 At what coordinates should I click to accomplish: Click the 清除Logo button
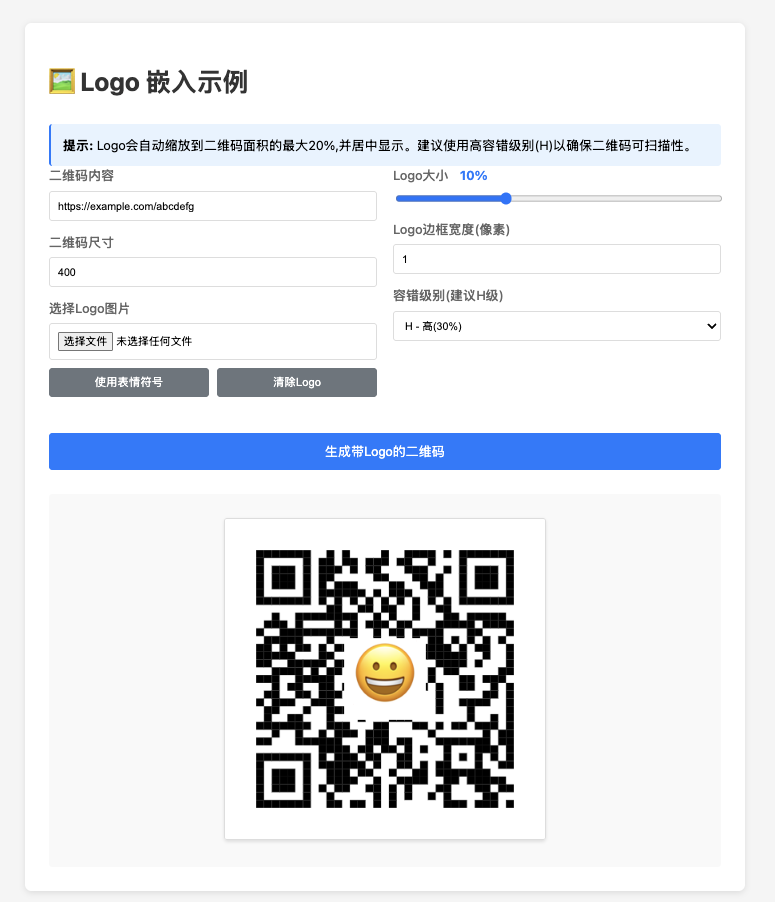(x=296, y=382)
